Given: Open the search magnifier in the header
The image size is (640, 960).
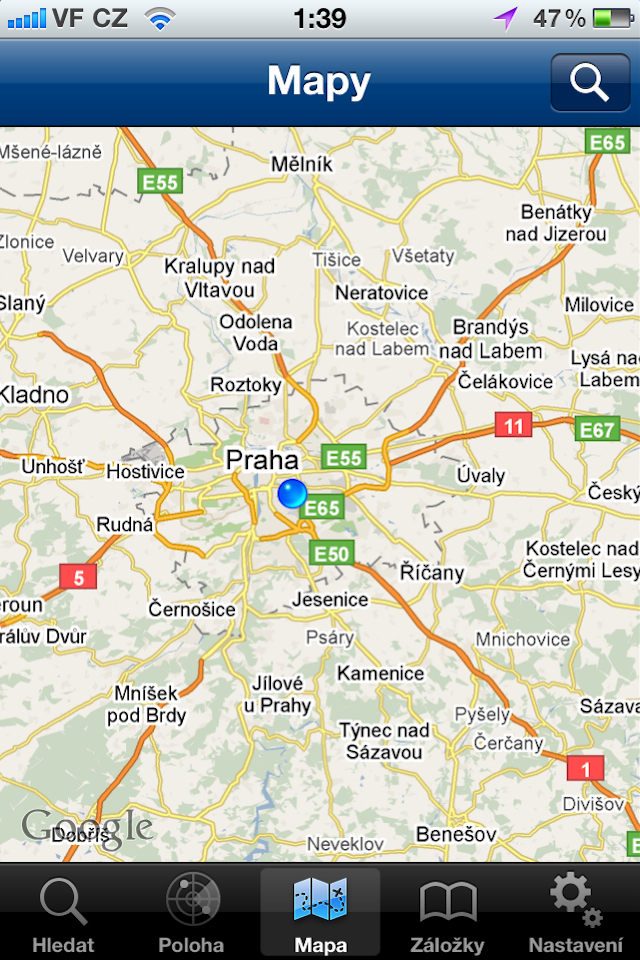Looking at the screenshot, I should tap(590, 82).
